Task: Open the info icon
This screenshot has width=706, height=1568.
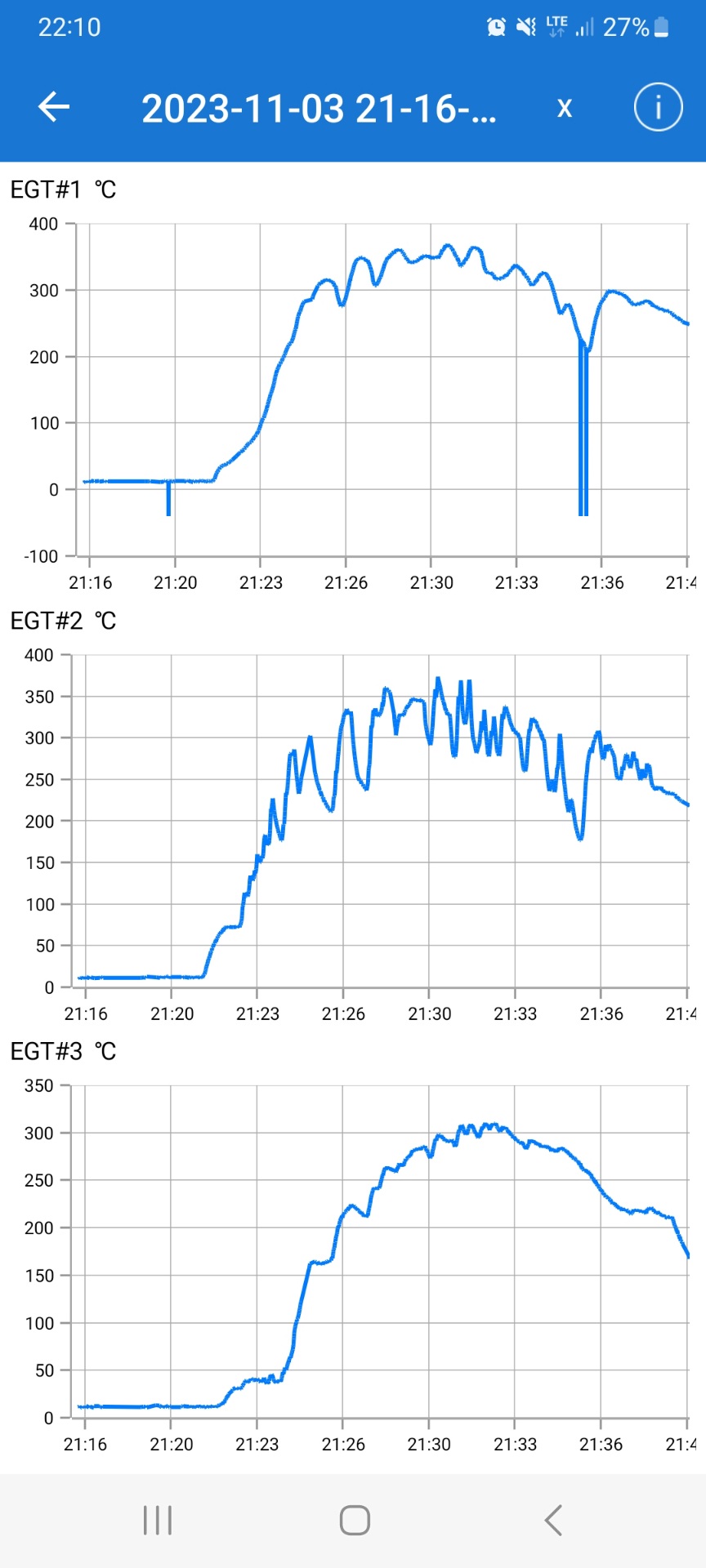Action: tap(658, 107)
